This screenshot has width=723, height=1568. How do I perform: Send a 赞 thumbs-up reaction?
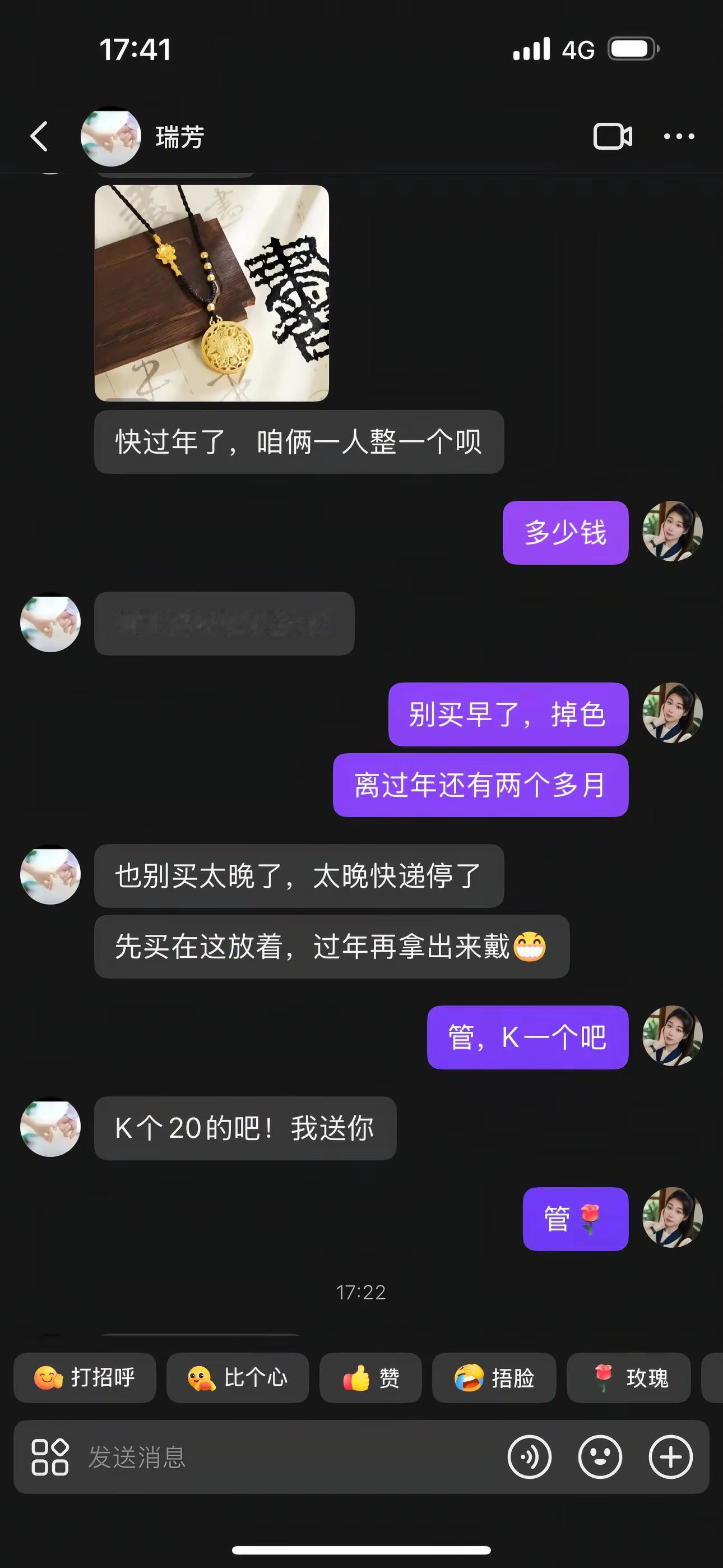[370, 1378]
